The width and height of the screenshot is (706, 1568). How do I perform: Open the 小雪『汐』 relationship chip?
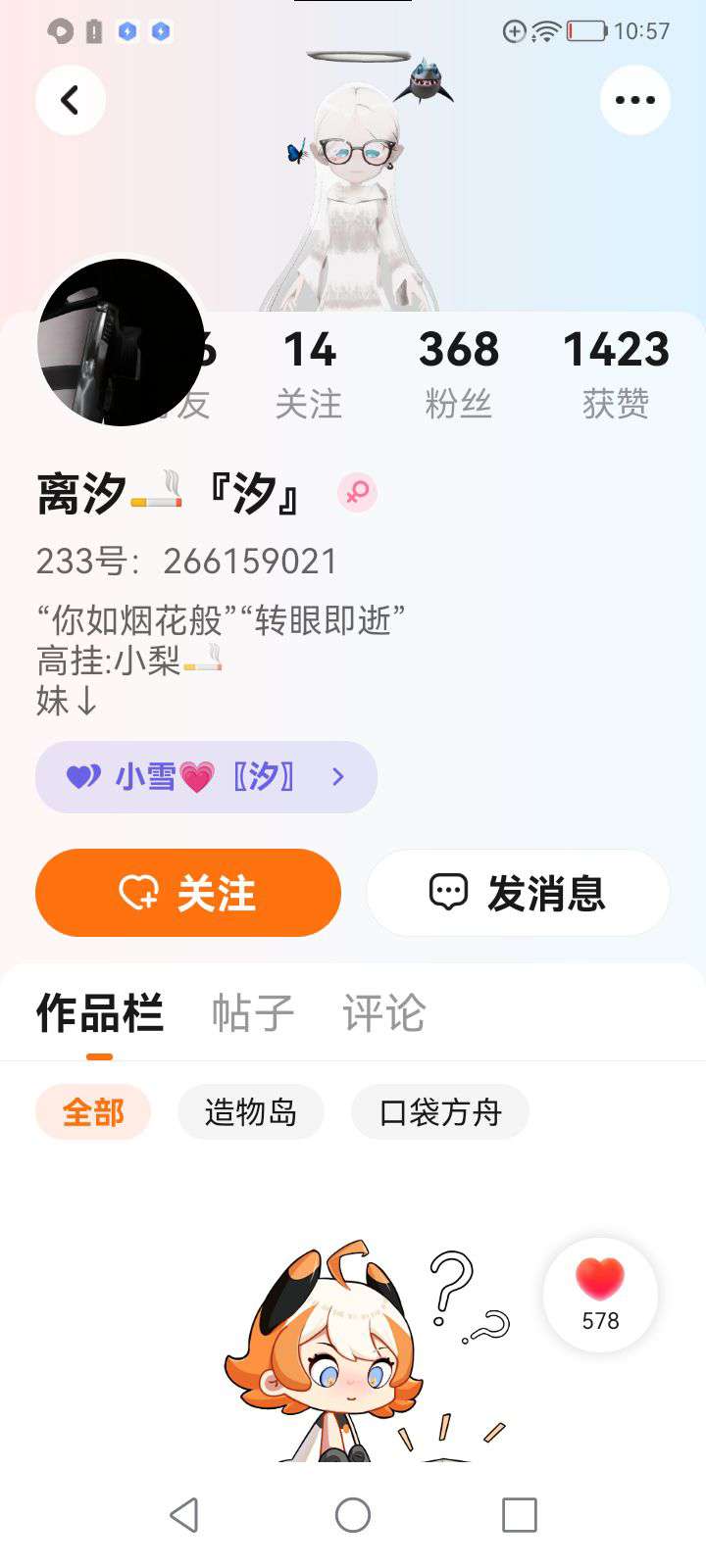(x=207, y=777)
